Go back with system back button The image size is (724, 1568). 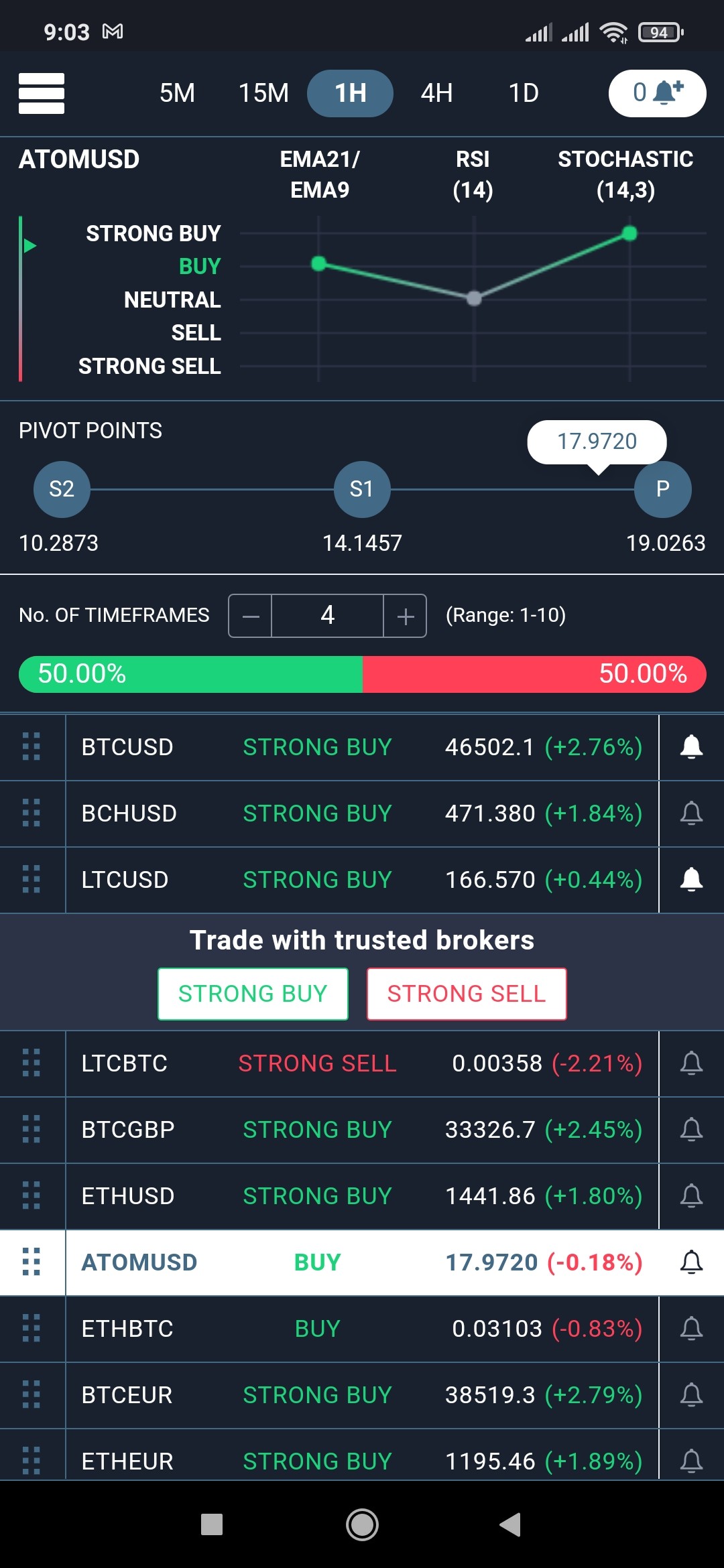click(511, 1524)
